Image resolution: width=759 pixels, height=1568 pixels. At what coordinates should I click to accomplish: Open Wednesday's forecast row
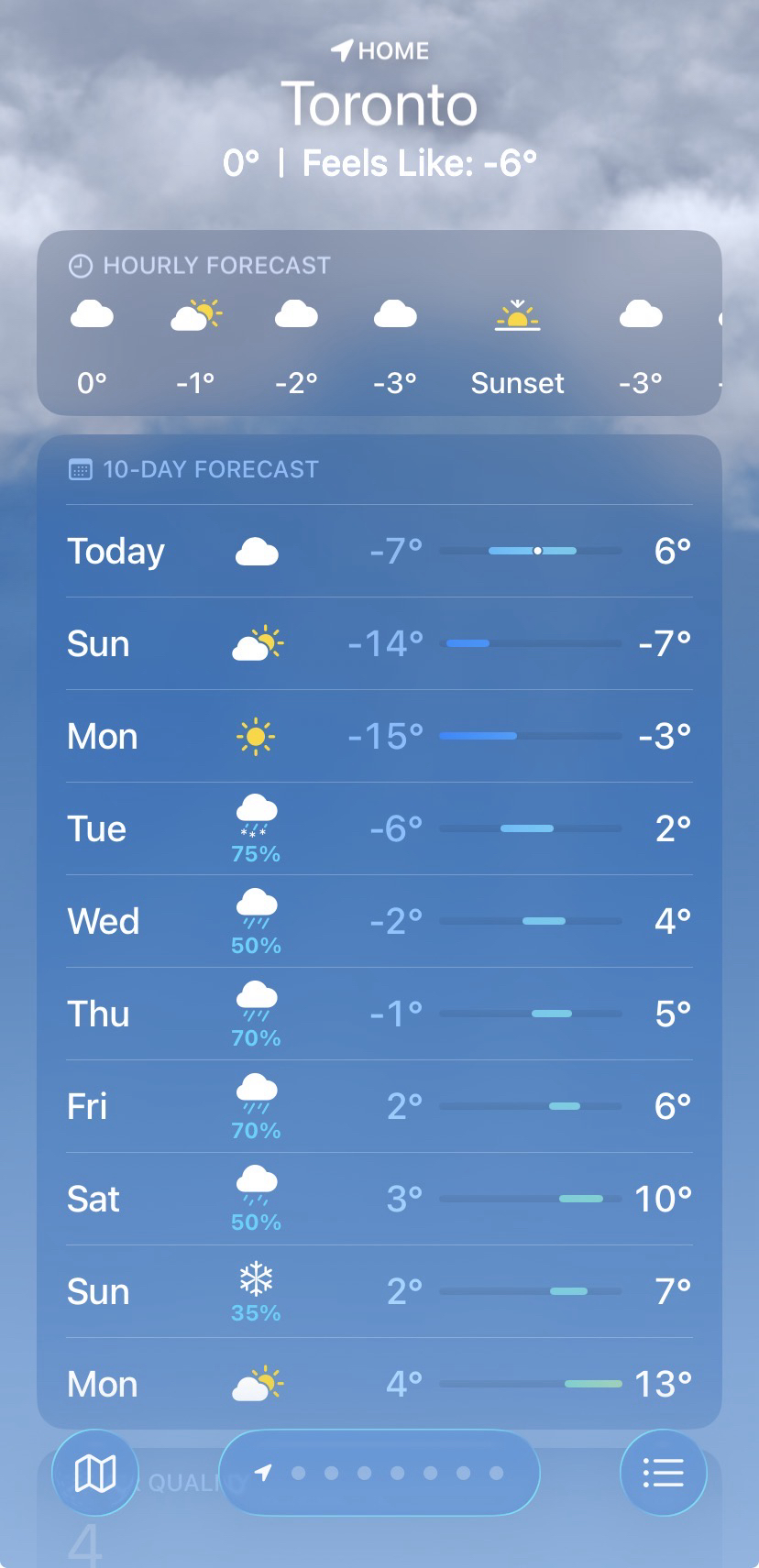[x=379, y=921]
